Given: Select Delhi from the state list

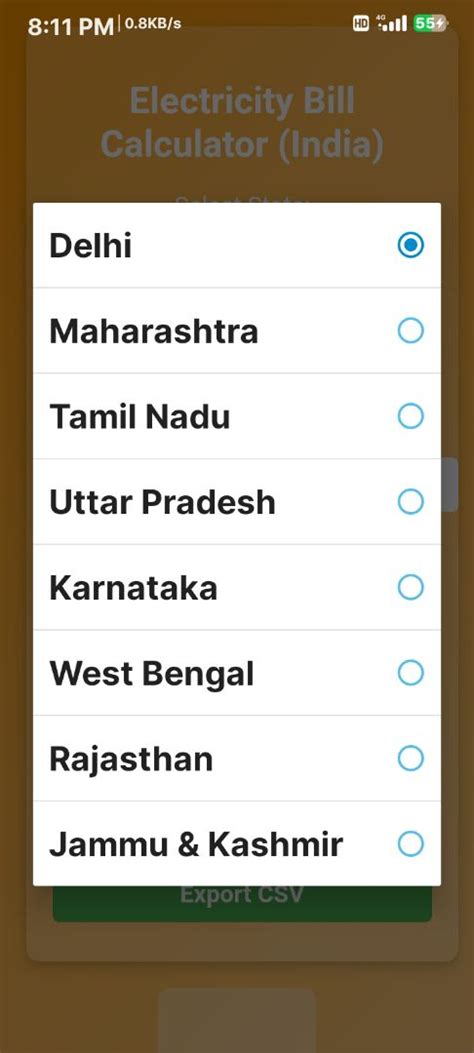Looking at the screenshot, I should tap(237, 245).
